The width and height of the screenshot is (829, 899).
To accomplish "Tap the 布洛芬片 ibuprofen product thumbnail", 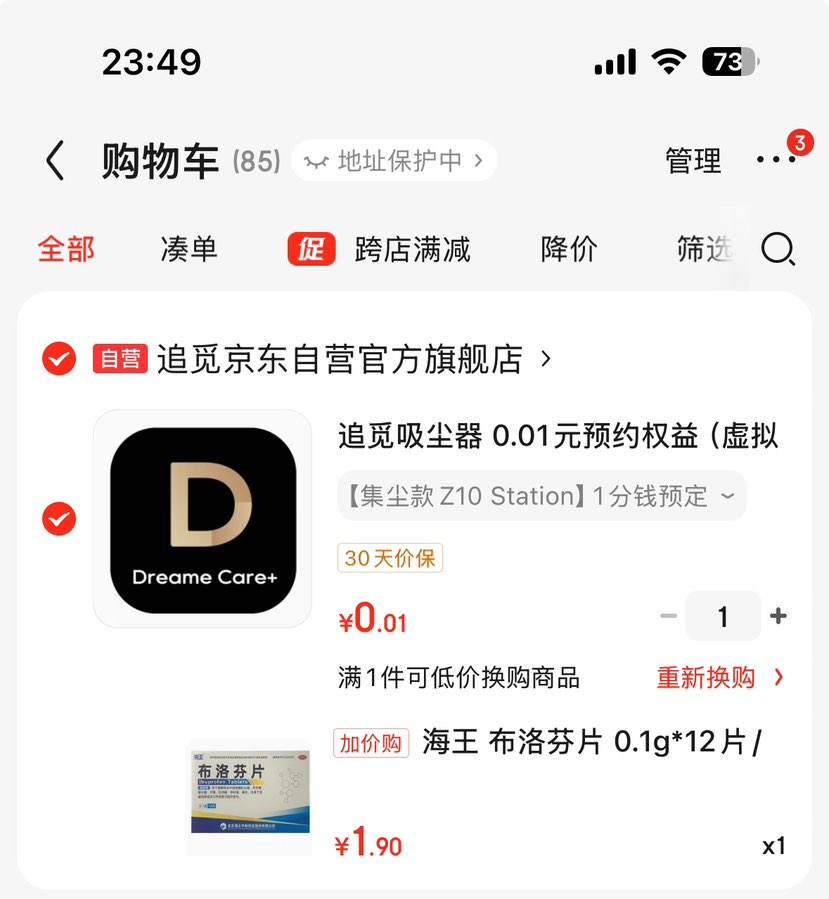I will (248, 793).
